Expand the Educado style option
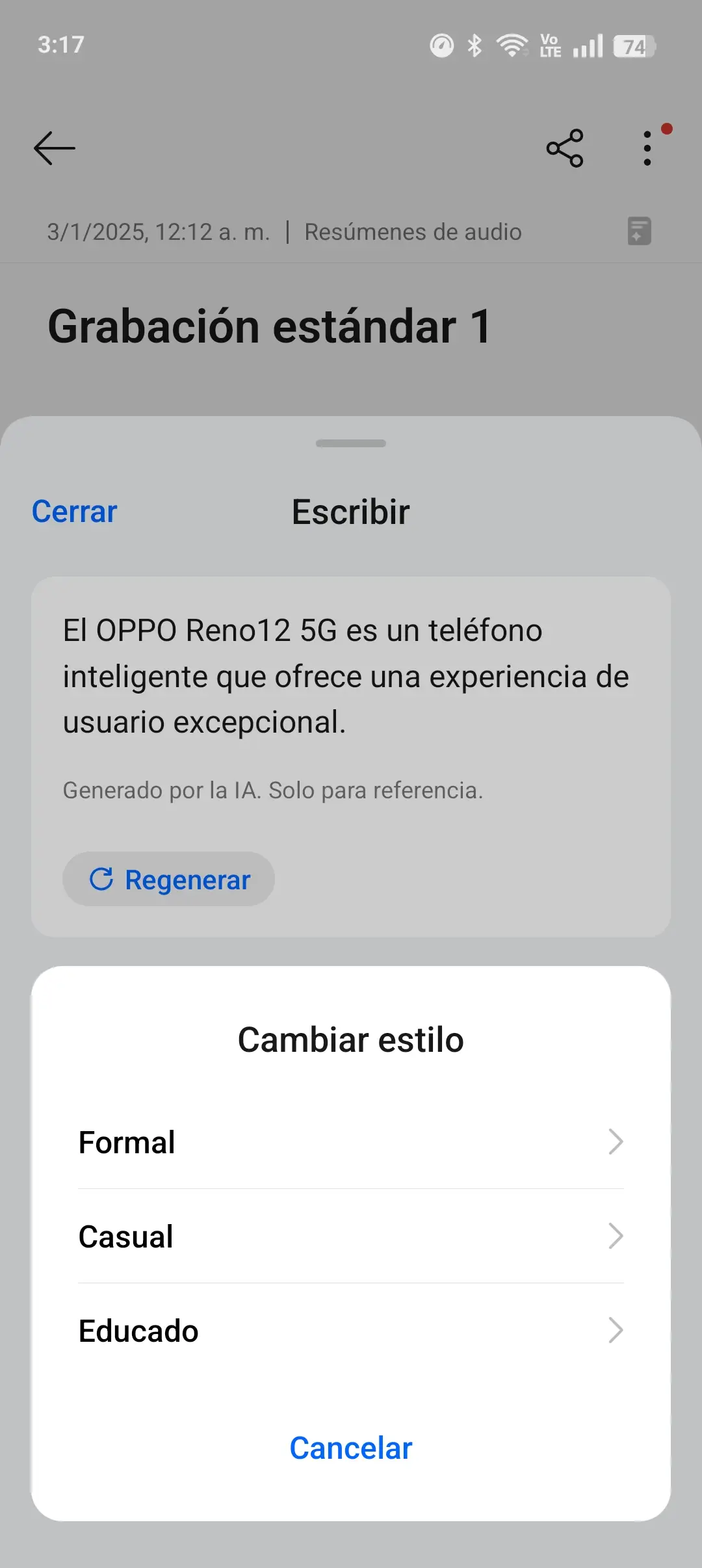 [x=616, y=1331]
